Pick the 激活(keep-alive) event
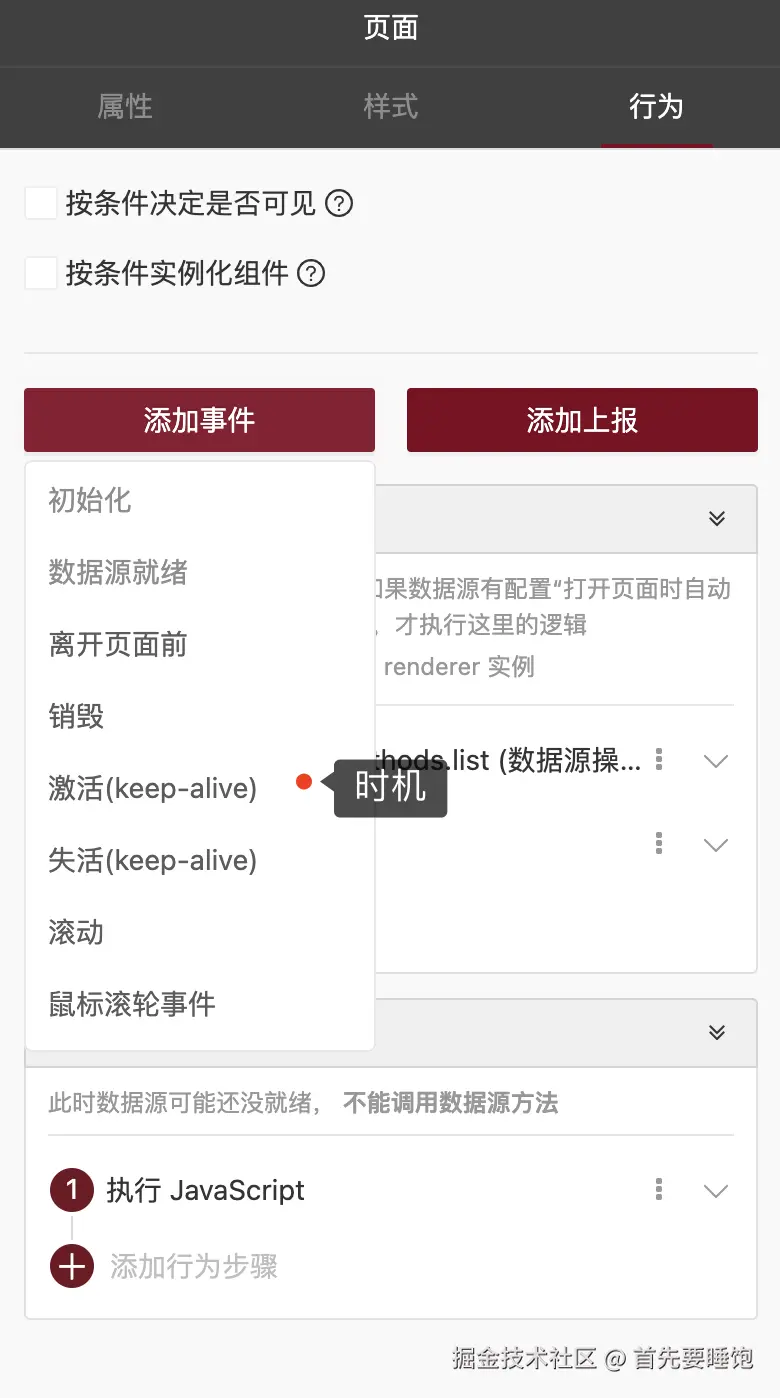Viewport: 780px width, 1398px height. pos(153,788)
